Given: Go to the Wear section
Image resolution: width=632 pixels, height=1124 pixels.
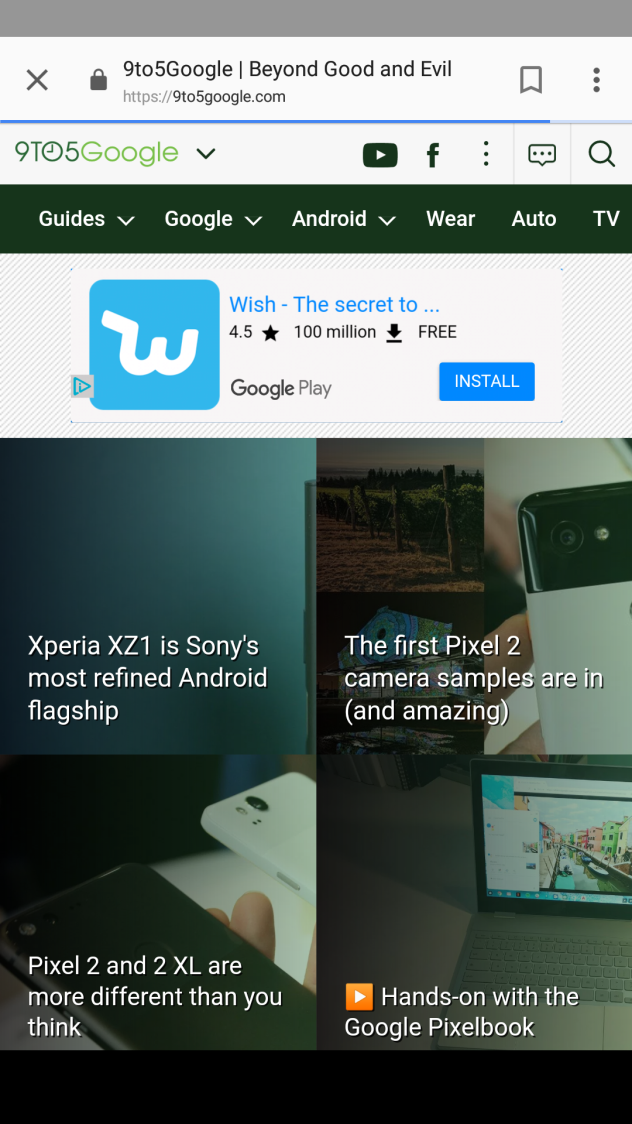Looking at the screenshot, I should pyautogui.click(x=450, y=219).
